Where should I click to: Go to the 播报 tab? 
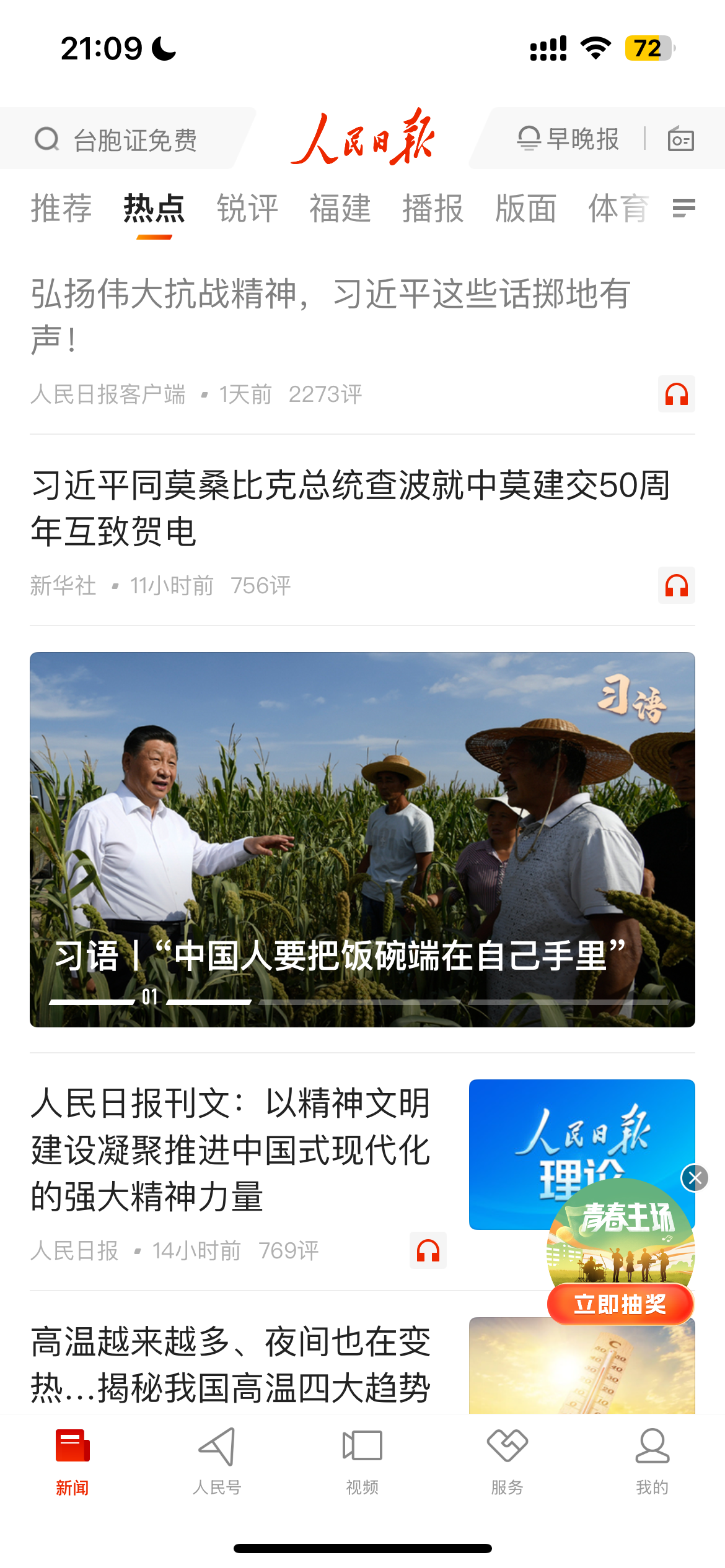click(x=433, y=209)
